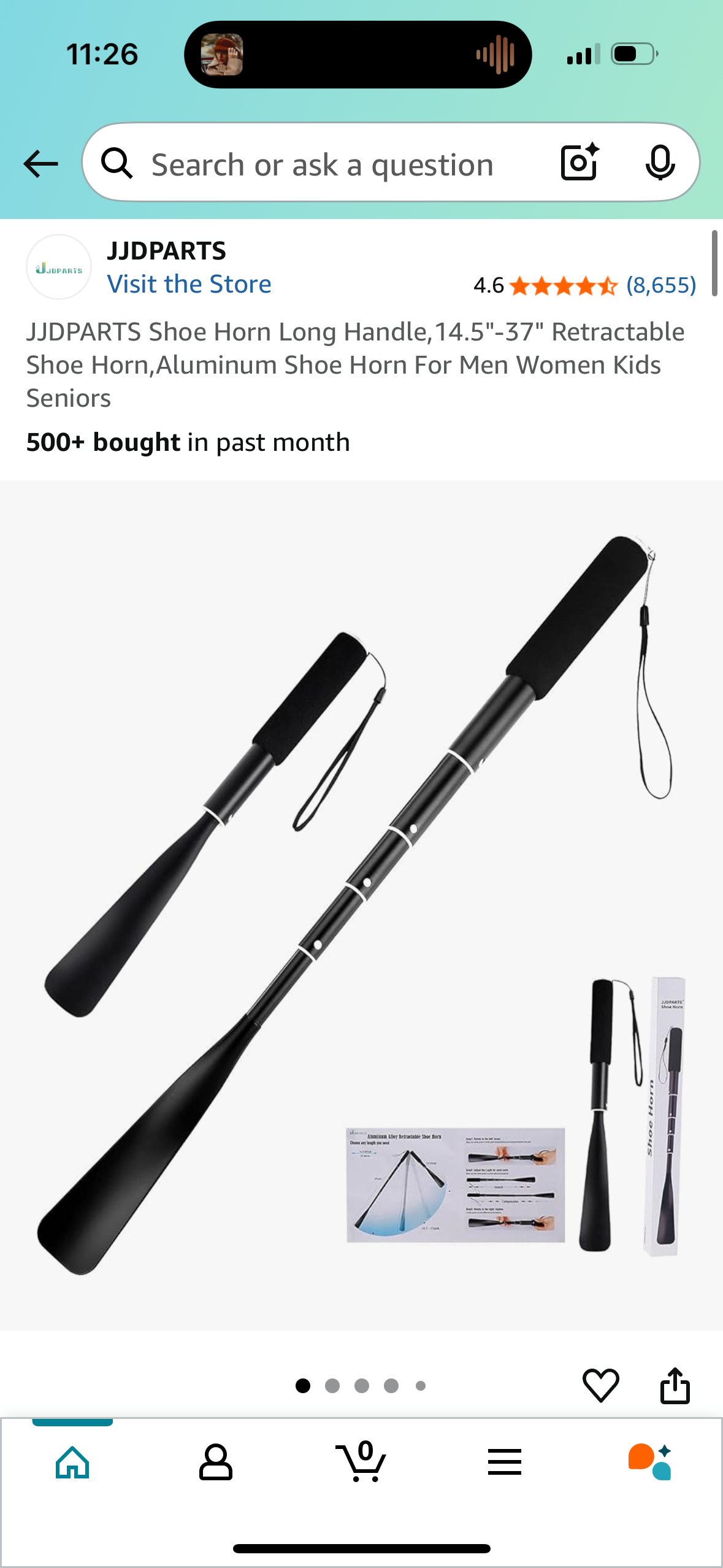Open the music player in Dynamic Island
This screenshot has height=1568, width=723.
(358, 55)
